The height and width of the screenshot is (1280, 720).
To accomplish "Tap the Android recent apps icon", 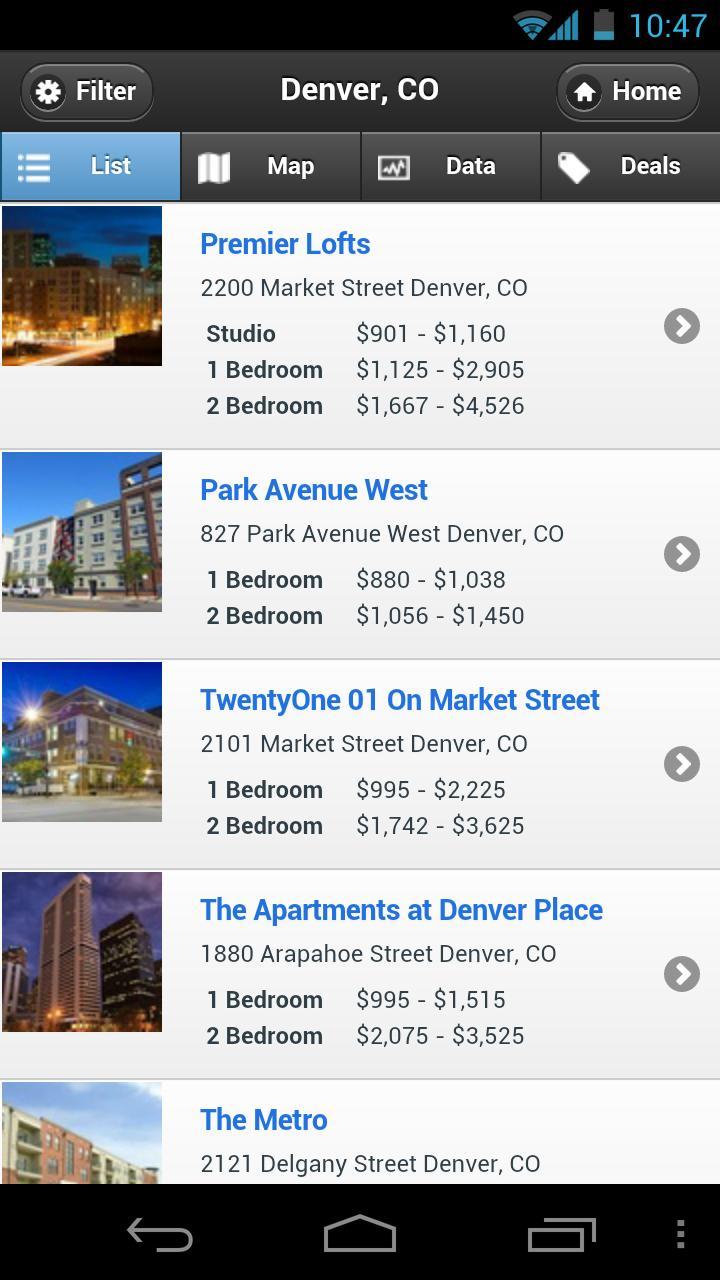I will (x=561, y=1235).
